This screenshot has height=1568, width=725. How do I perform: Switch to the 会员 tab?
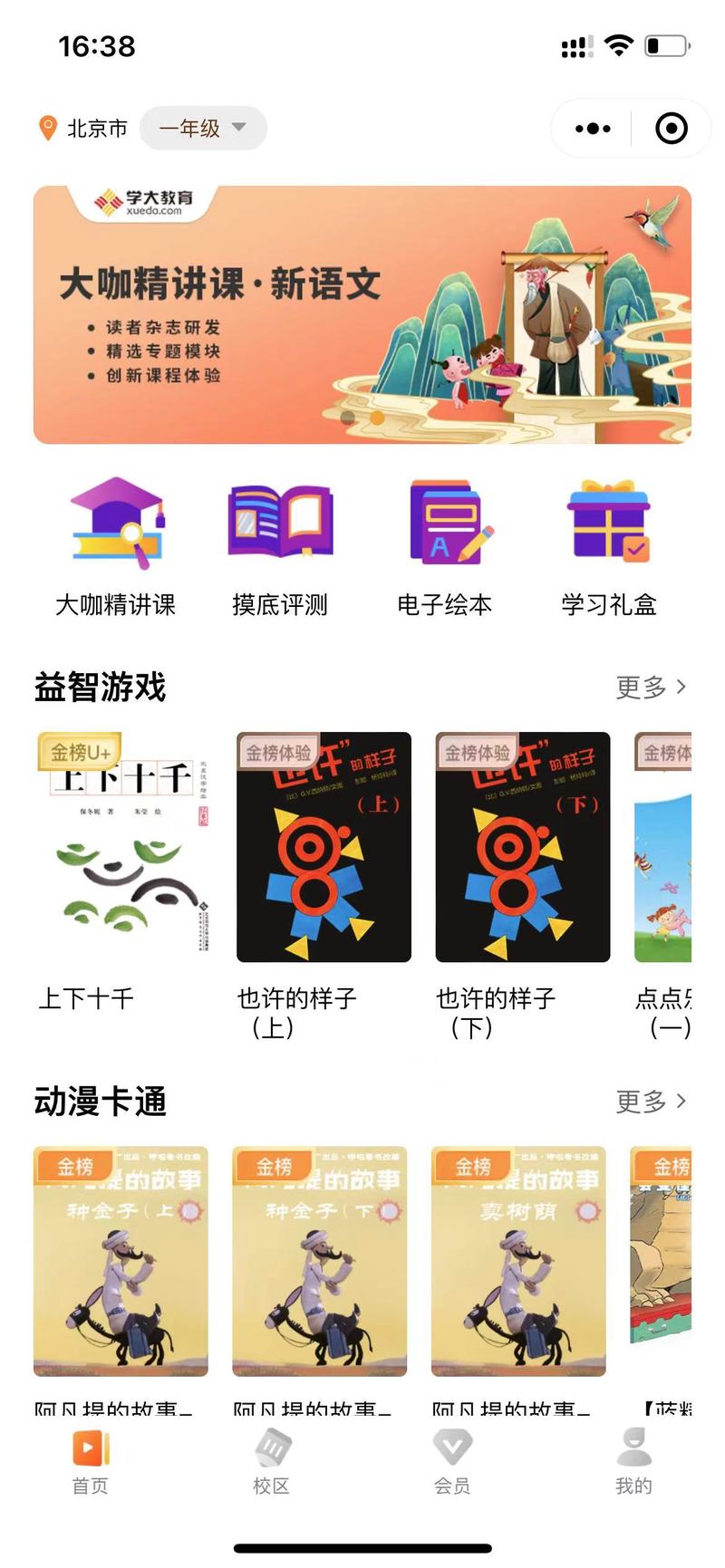click(x=452, y=1461)
